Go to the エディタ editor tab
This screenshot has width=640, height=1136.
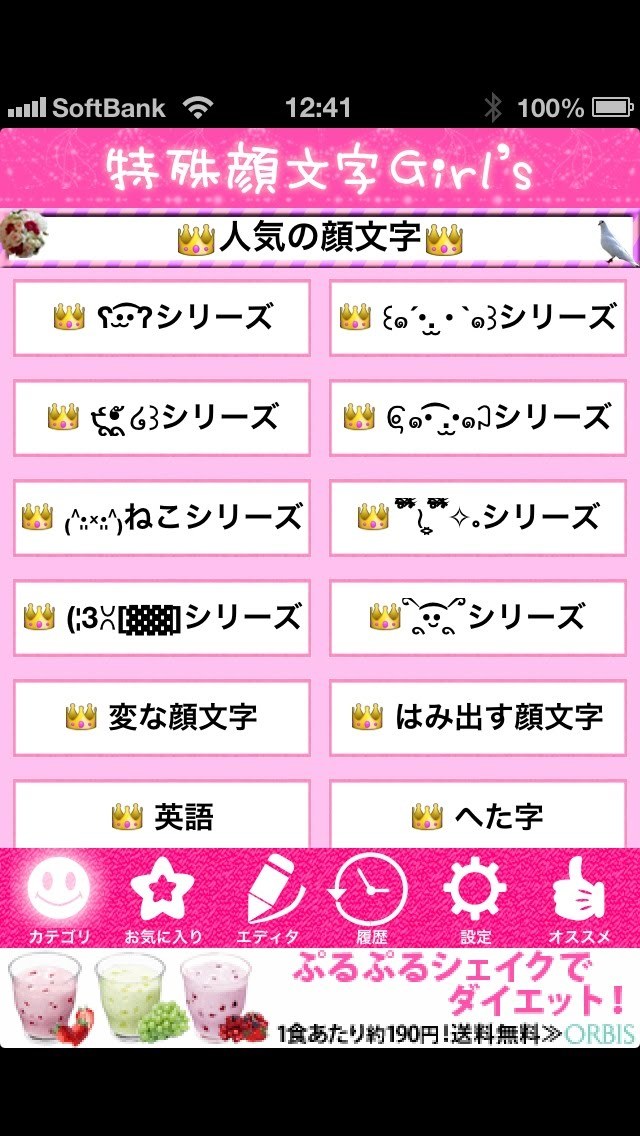click(x=267, y=898)
